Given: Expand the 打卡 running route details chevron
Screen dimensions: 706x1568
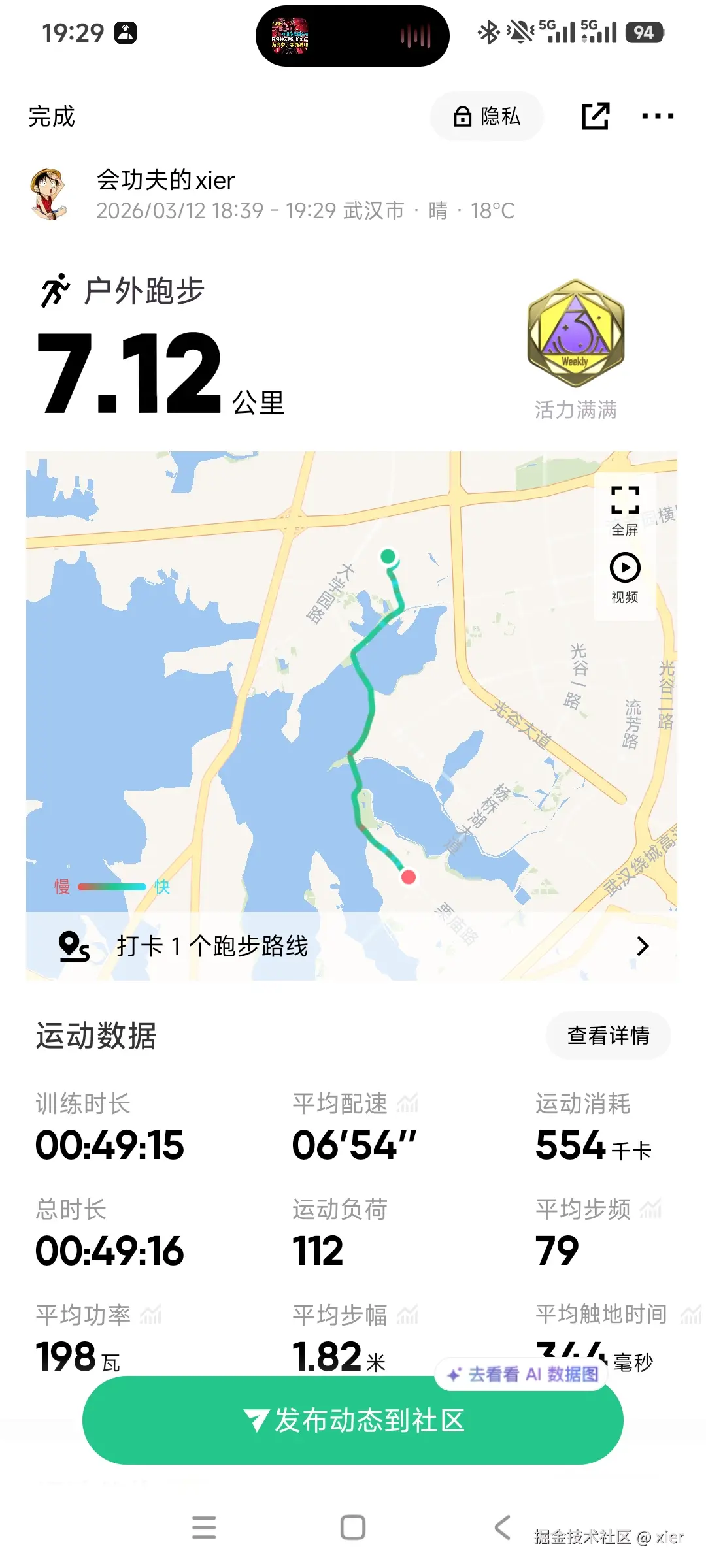Looking at the screenshot, I should tap(643, 945).
